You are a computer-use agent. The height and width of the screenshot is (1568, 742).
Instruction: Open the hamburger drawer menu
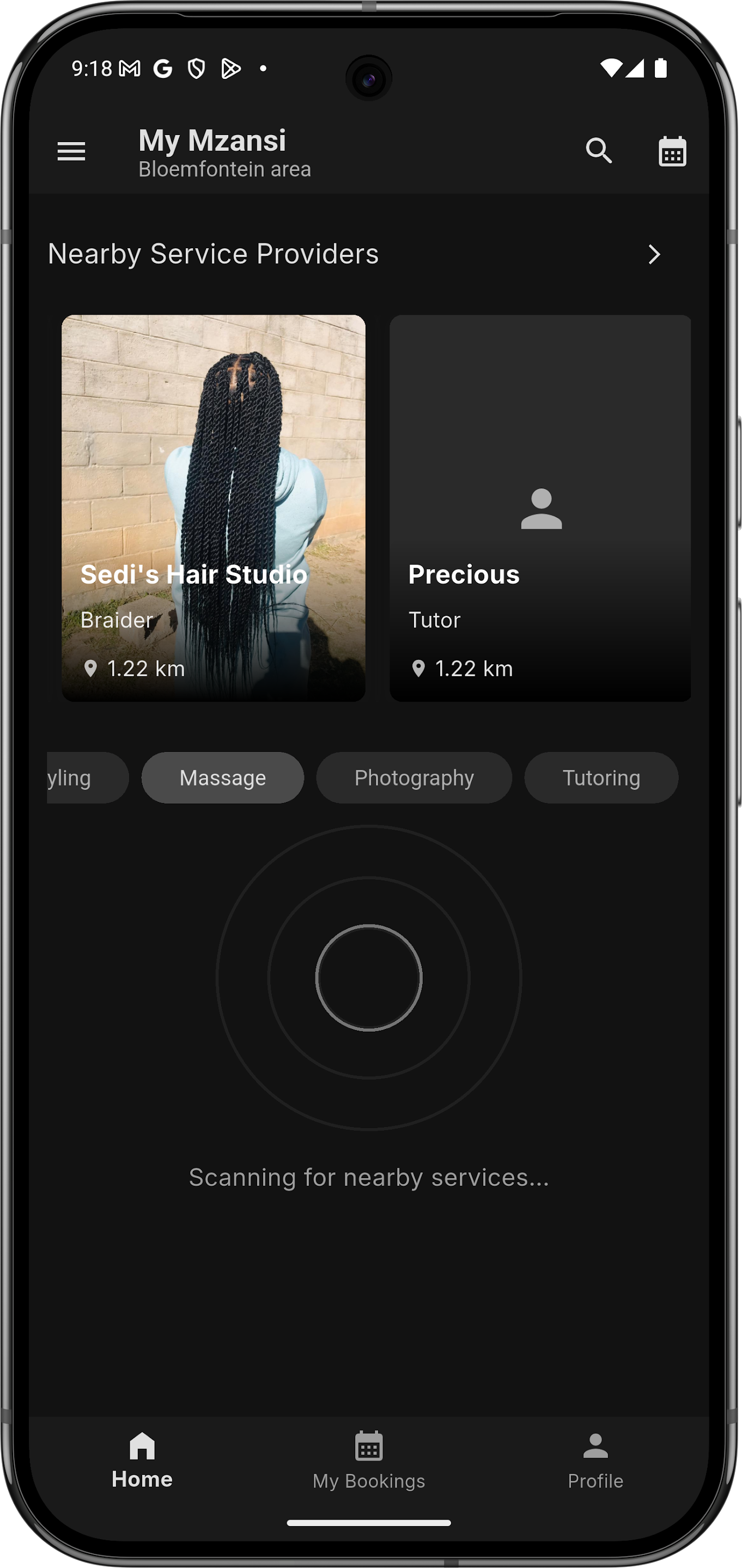pyautogui.click(x=71, y=151)
